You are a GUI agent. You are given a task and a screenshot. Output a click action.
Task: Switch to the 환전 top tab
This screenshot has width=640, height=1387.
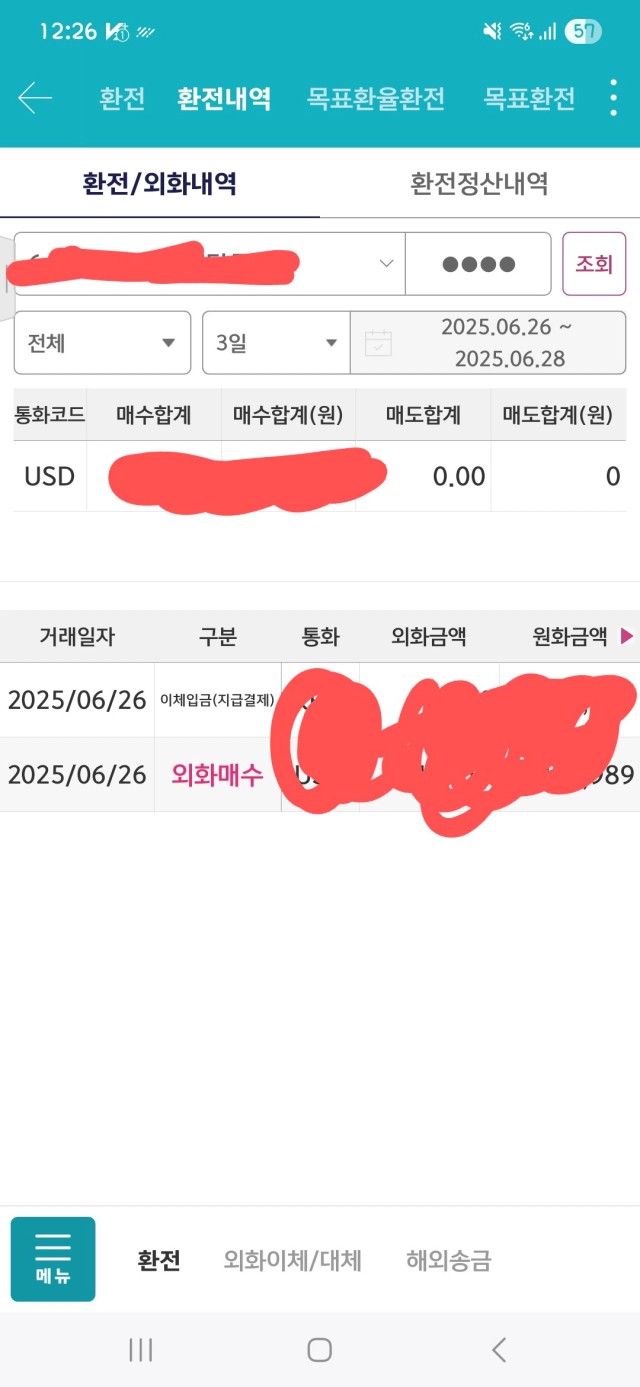[122, 98]
